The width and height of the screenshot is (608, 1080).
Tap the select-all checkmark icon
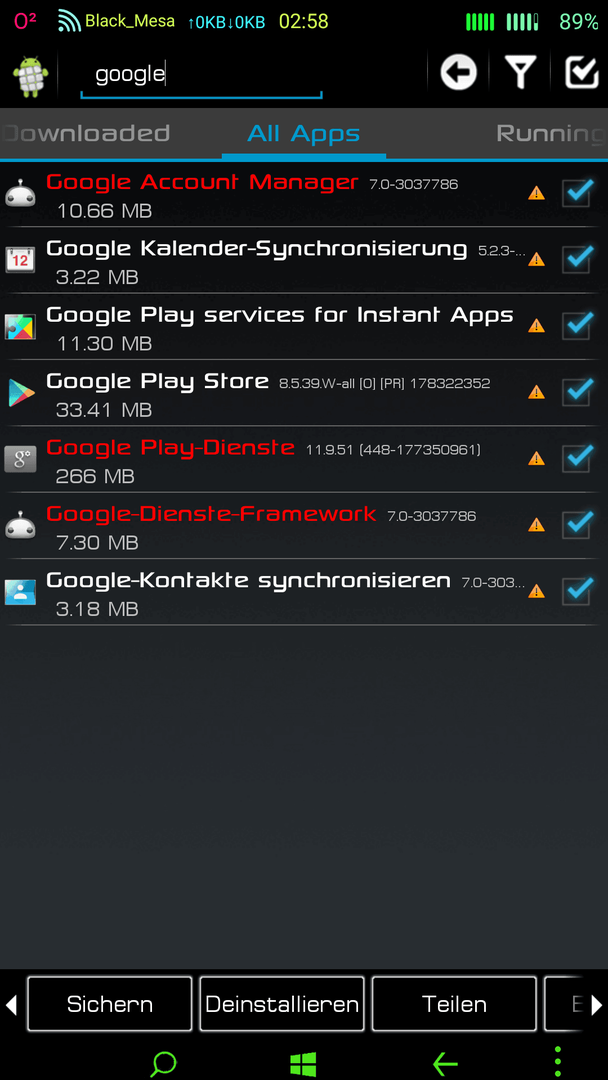click(x=582, y=72)
